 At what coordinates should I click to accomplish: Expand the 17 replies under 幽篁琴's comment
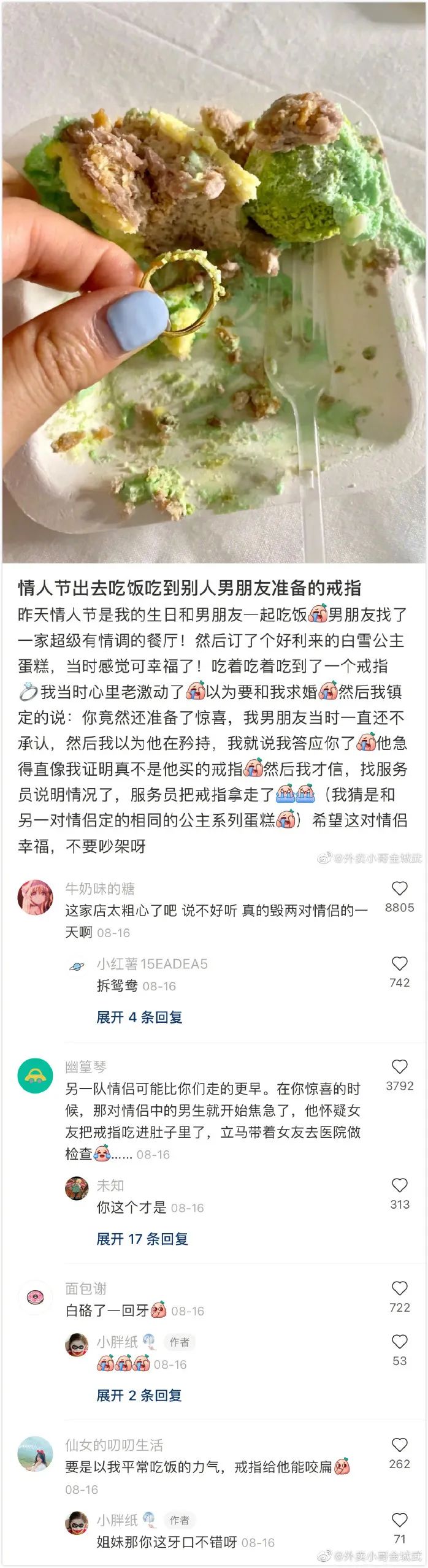(142, 1239)
